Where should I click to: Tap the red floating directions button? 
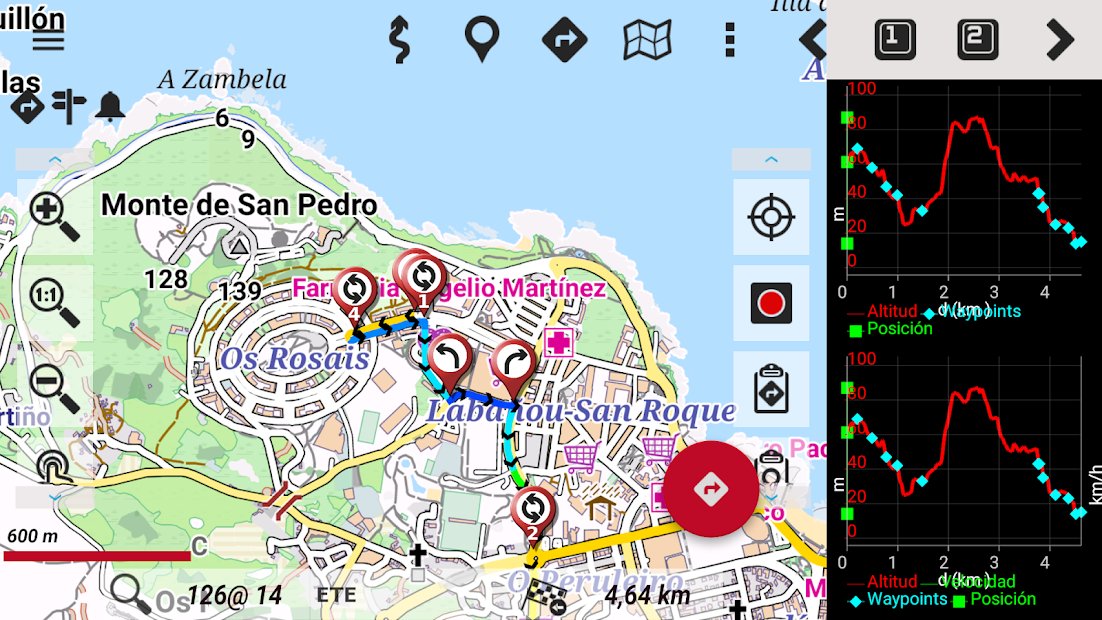tap(711, 489)
